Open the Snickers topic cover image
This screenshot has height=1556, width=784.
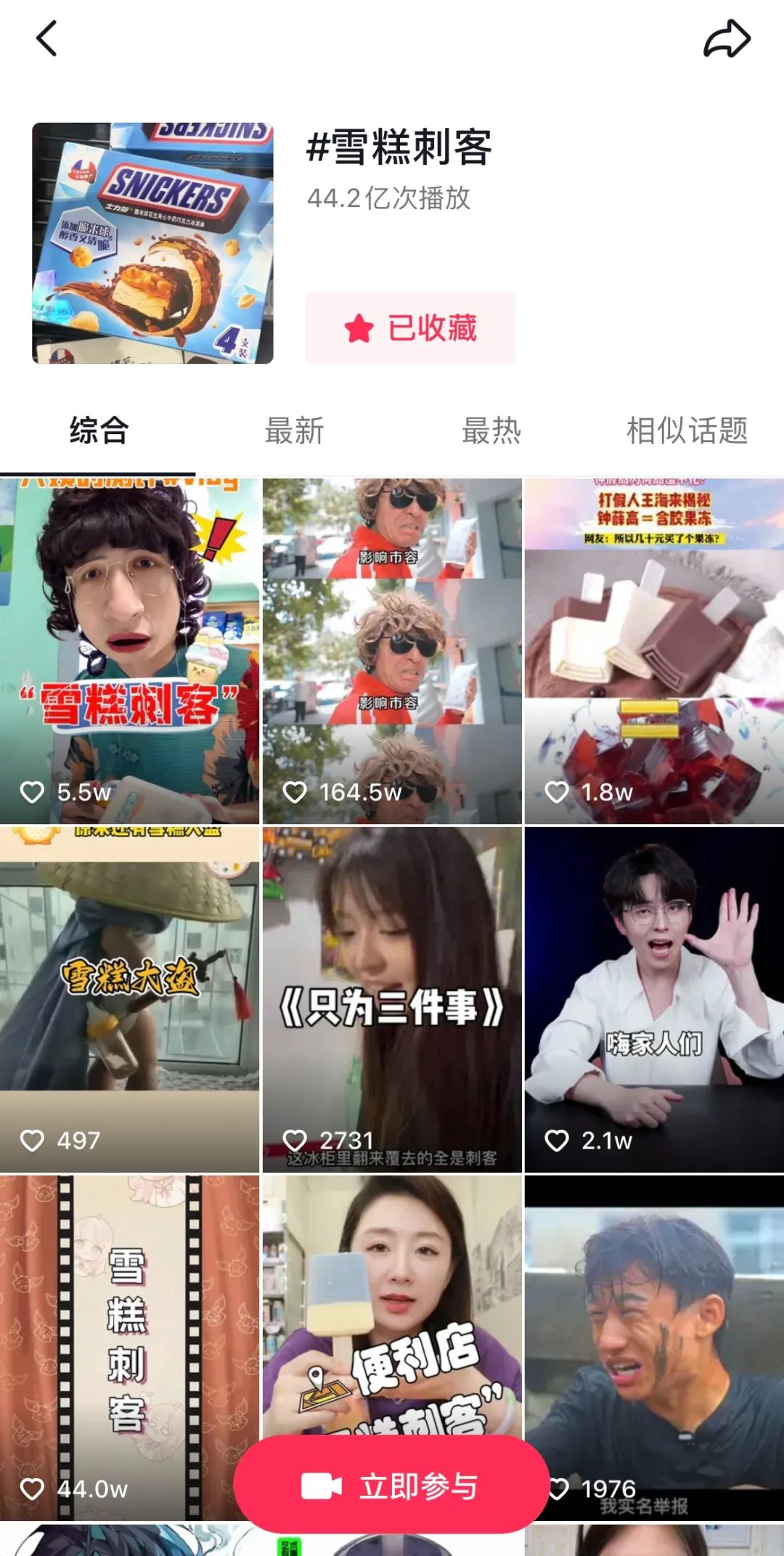tap(152, 243)
